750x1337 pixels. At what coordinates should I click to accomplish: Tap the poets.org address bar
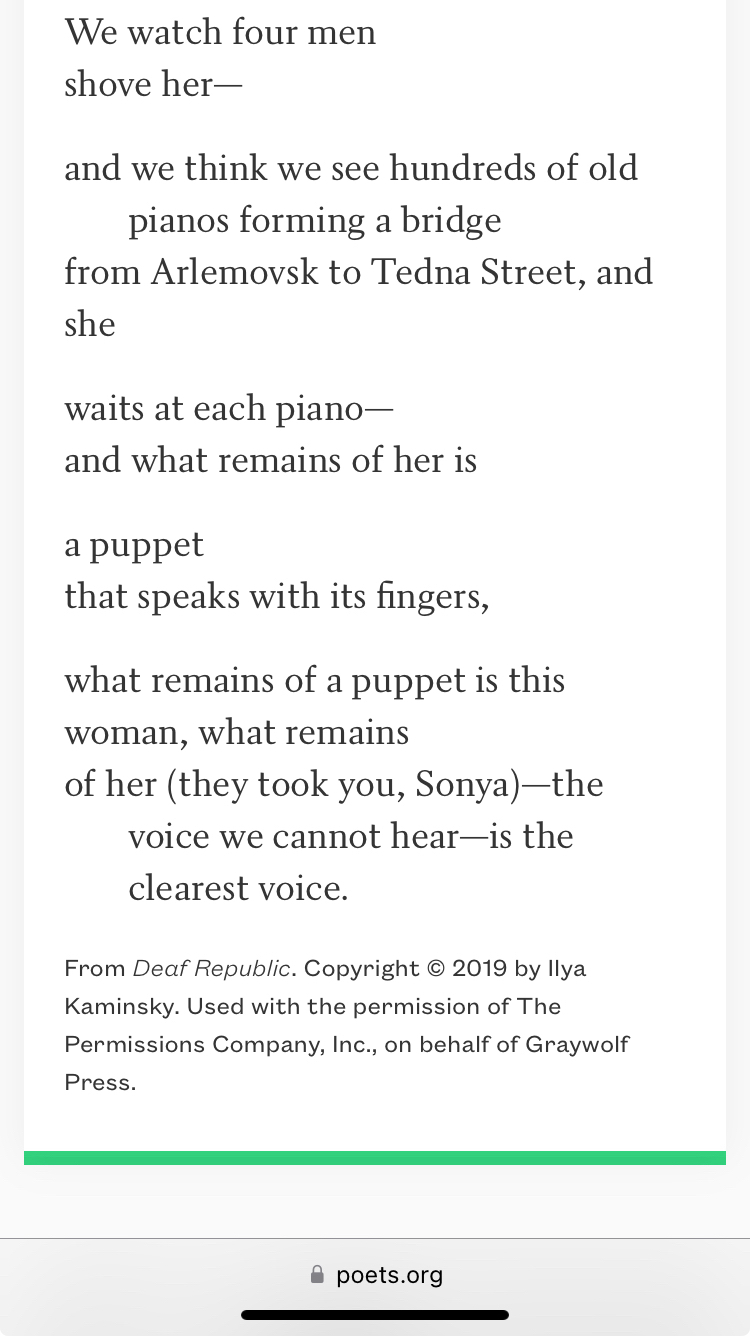click(376, 1275)
